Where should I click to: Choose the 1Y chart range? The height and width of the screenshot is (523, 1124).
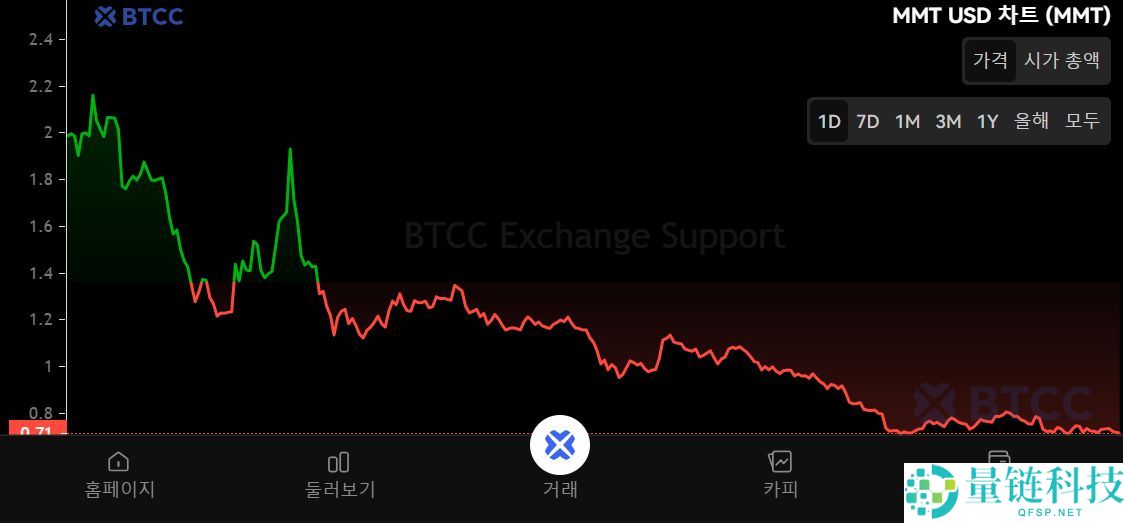click(988, 122)
